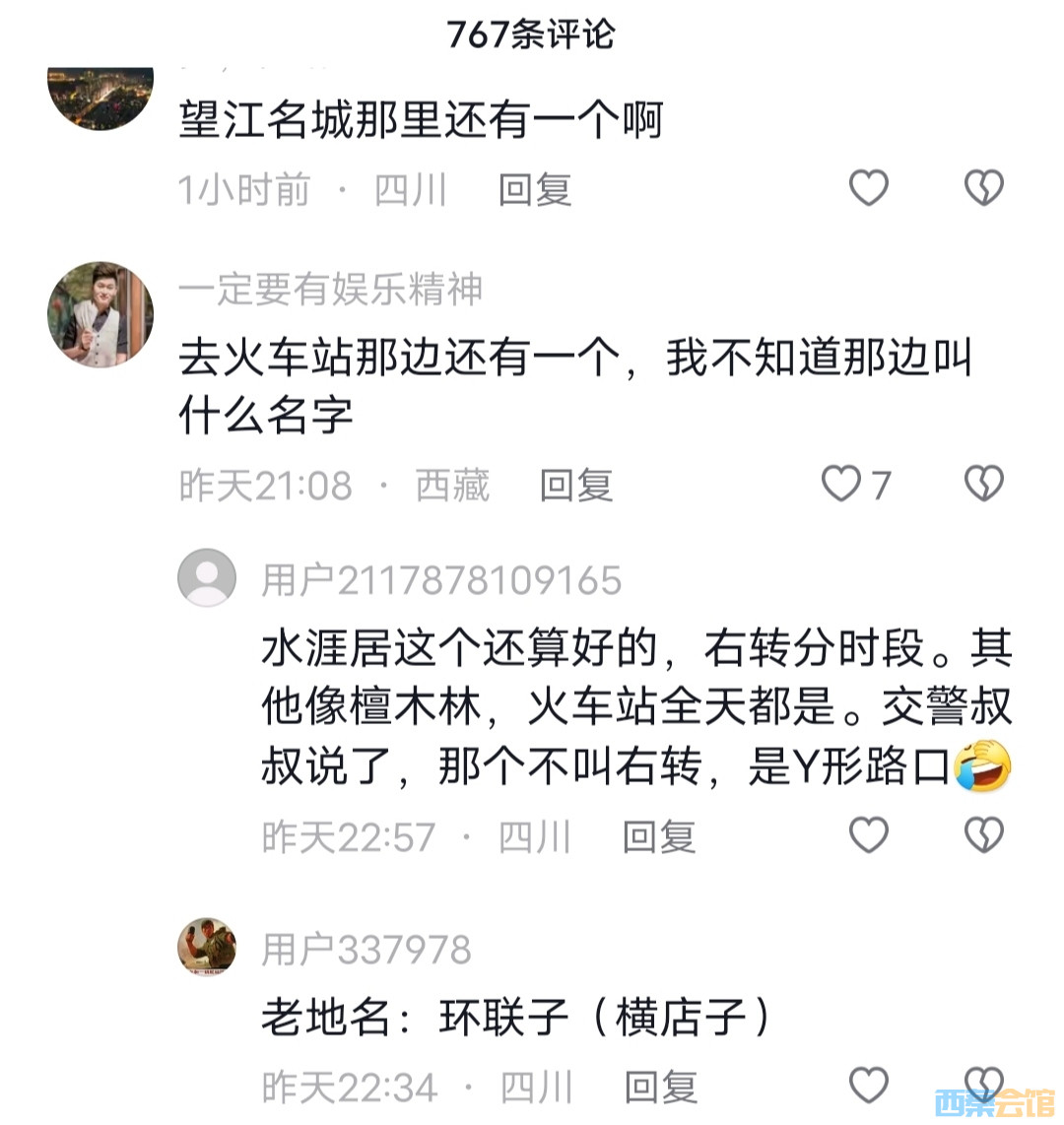Open username 用户2117878109165
Image resolution: width=1064 pixels, height=1125 pixels.
pos(441,580)
